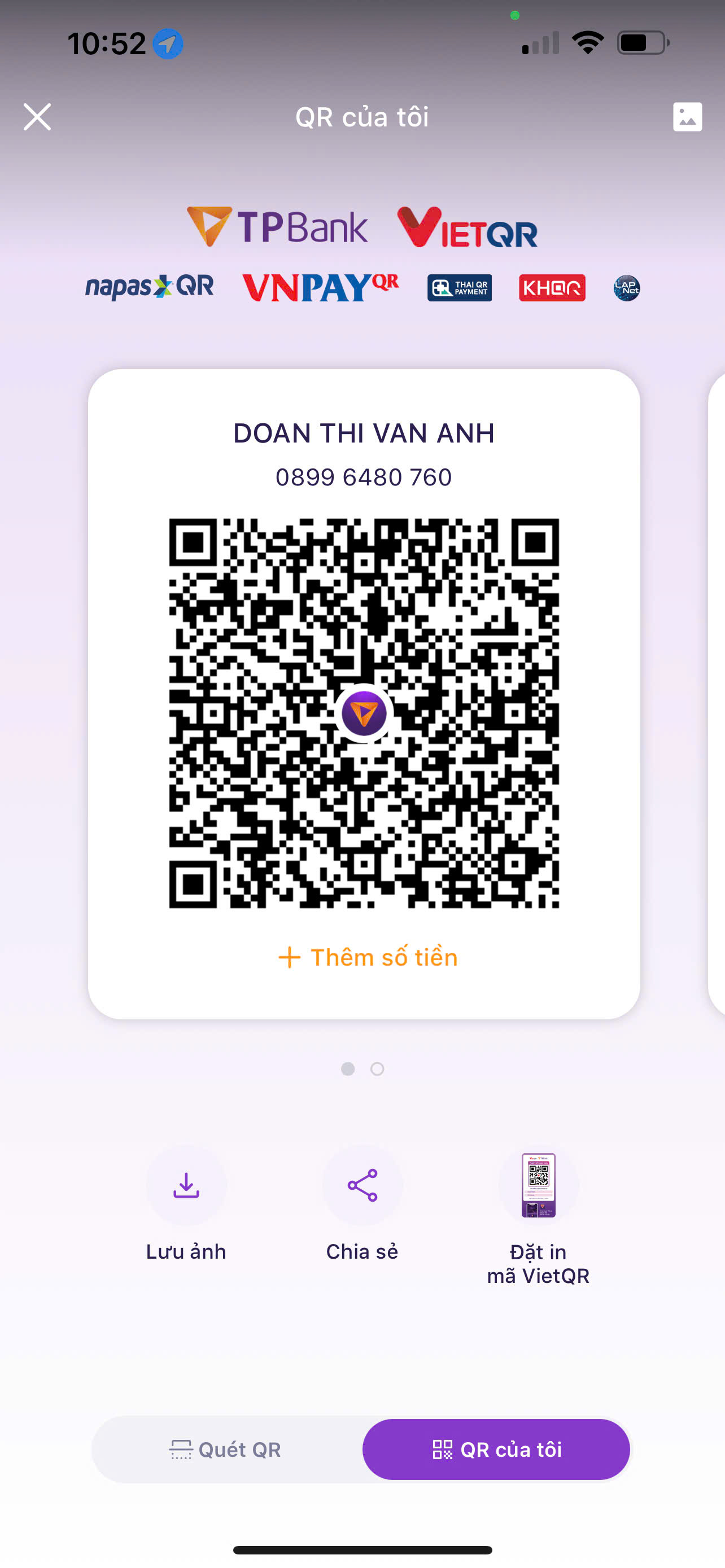Tap Thêm số tiền to add amount
This screenshot has height=1568, width=725.
click(368, 957)
